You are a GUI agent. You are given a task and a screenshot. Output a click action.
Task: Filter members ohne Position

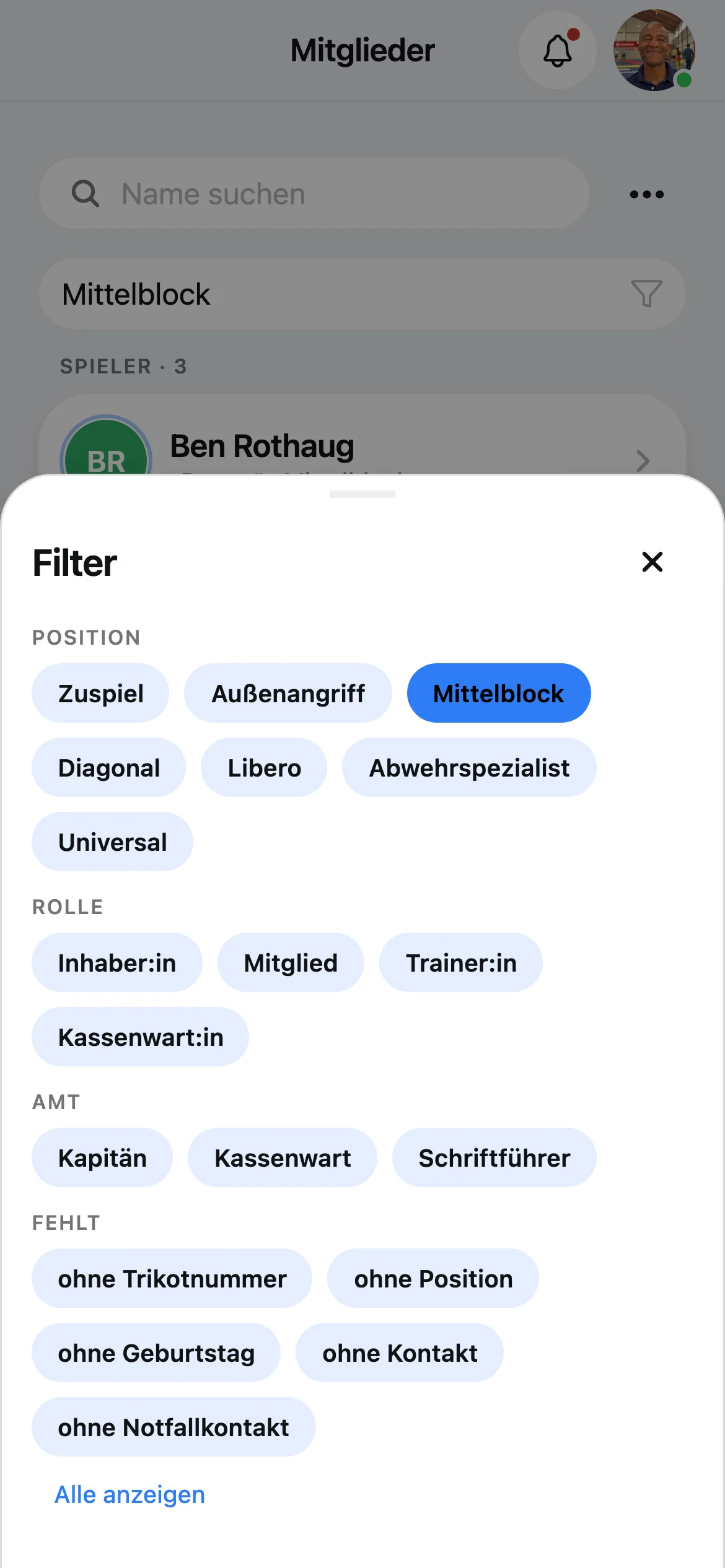433,1278
